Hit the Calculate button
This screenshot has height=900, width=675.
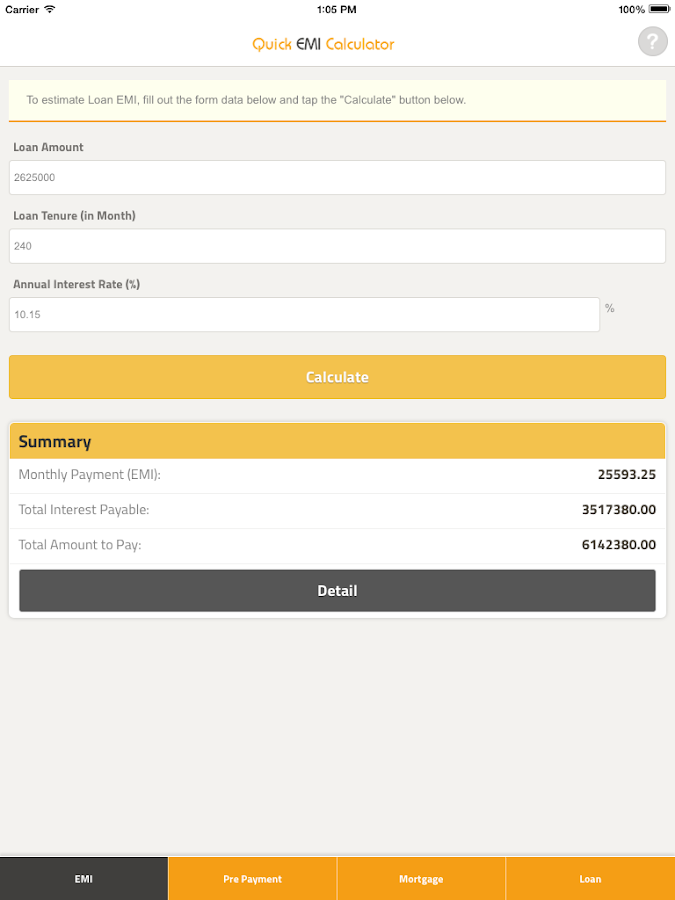pos(337,377)
